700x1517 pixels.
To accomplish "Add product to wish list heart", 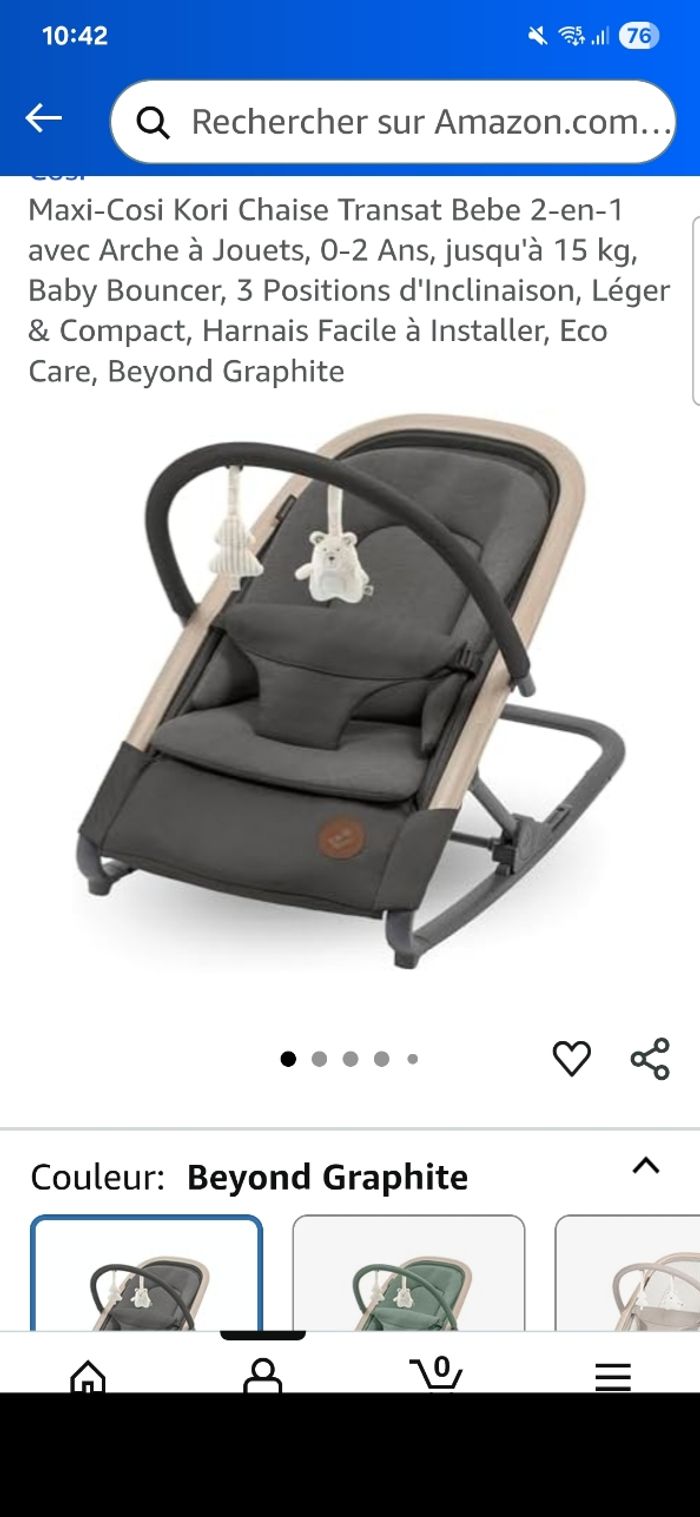I will [571, 1058].
